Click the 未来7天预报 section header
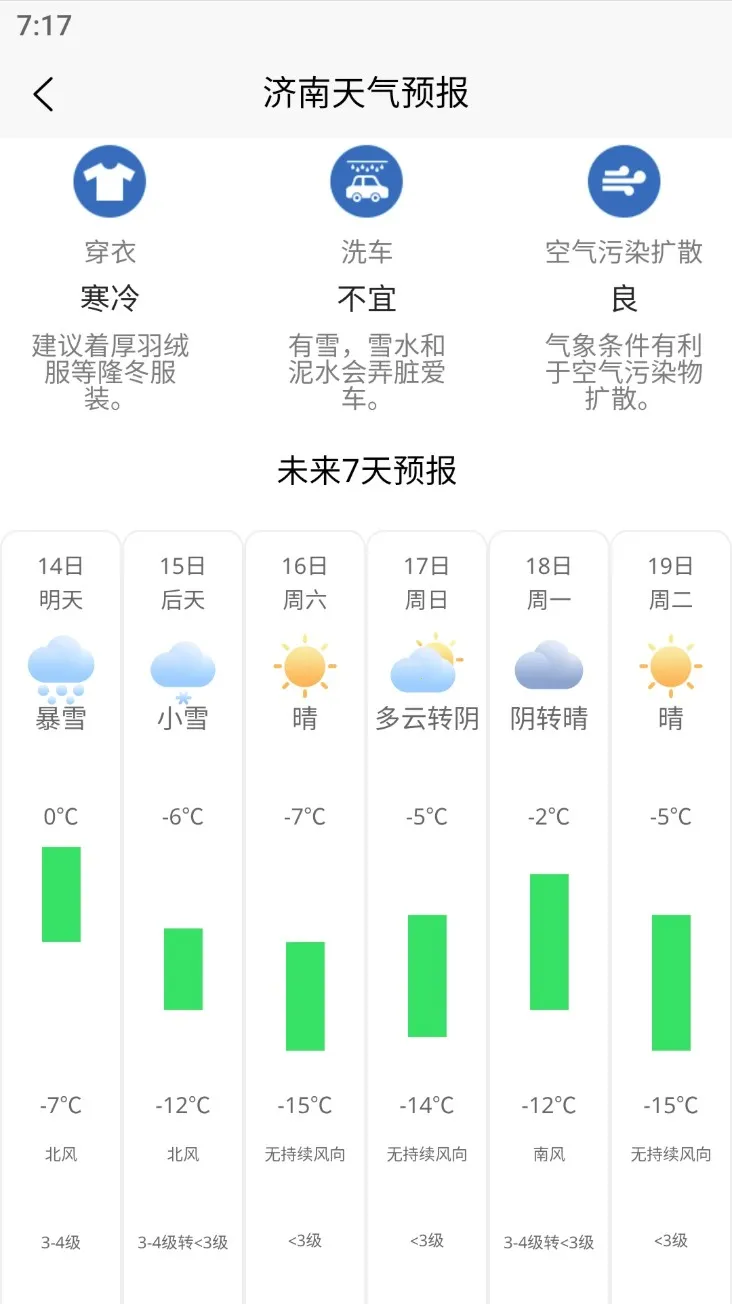The width and height of the screenshot is (732, 1304). pyautogui.click(x=366, y=472)
